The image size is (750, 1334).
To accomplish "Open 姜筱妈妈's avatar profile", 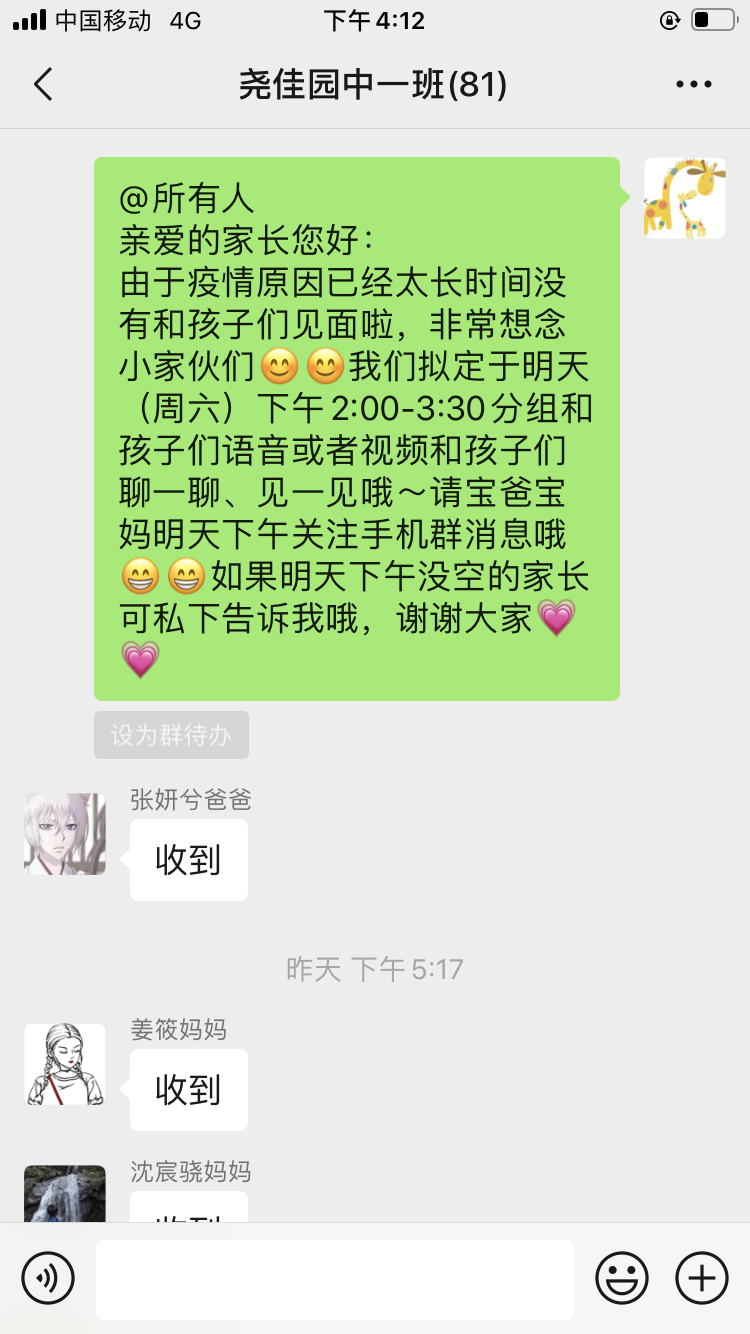I will coord(65,1064).
